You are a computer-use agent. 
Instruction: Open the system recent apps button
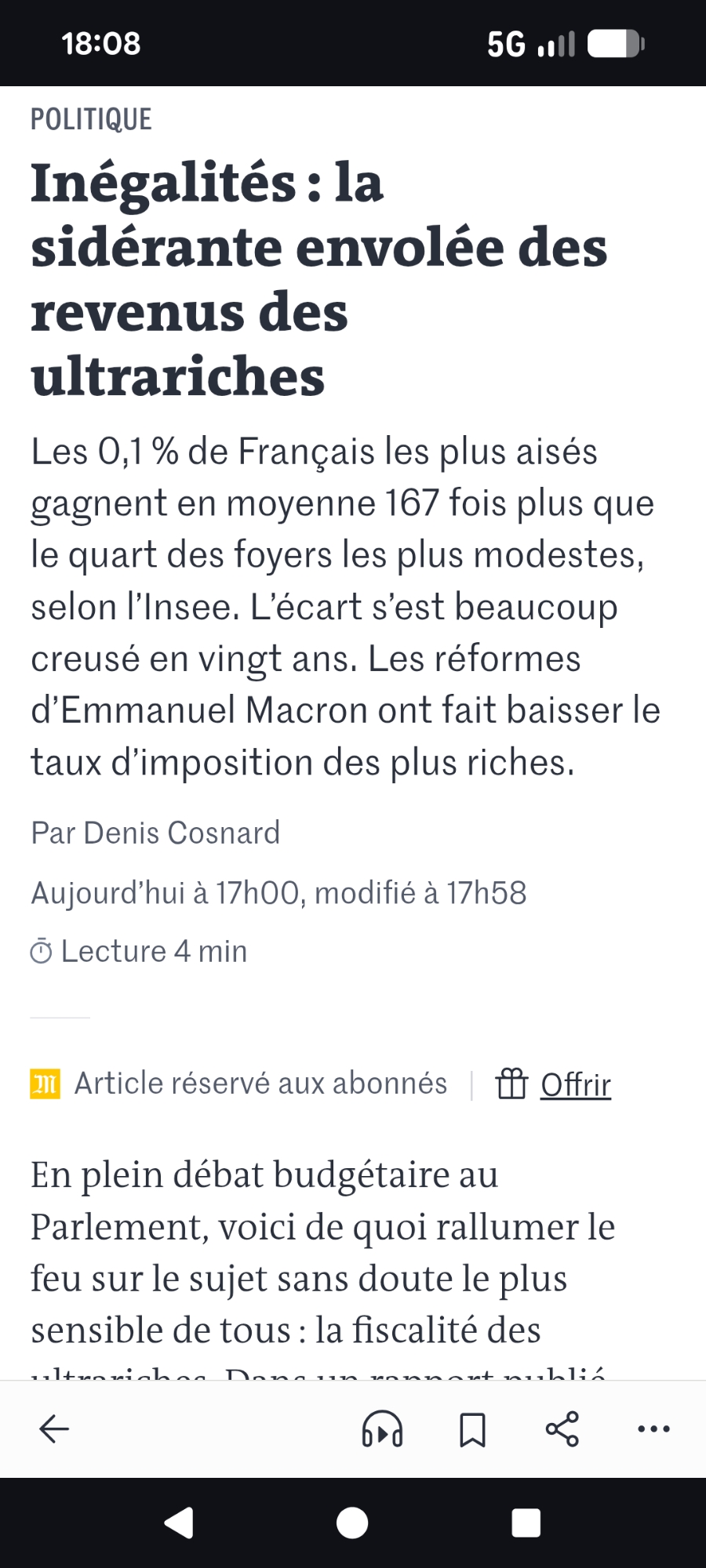pos(526,1523)
